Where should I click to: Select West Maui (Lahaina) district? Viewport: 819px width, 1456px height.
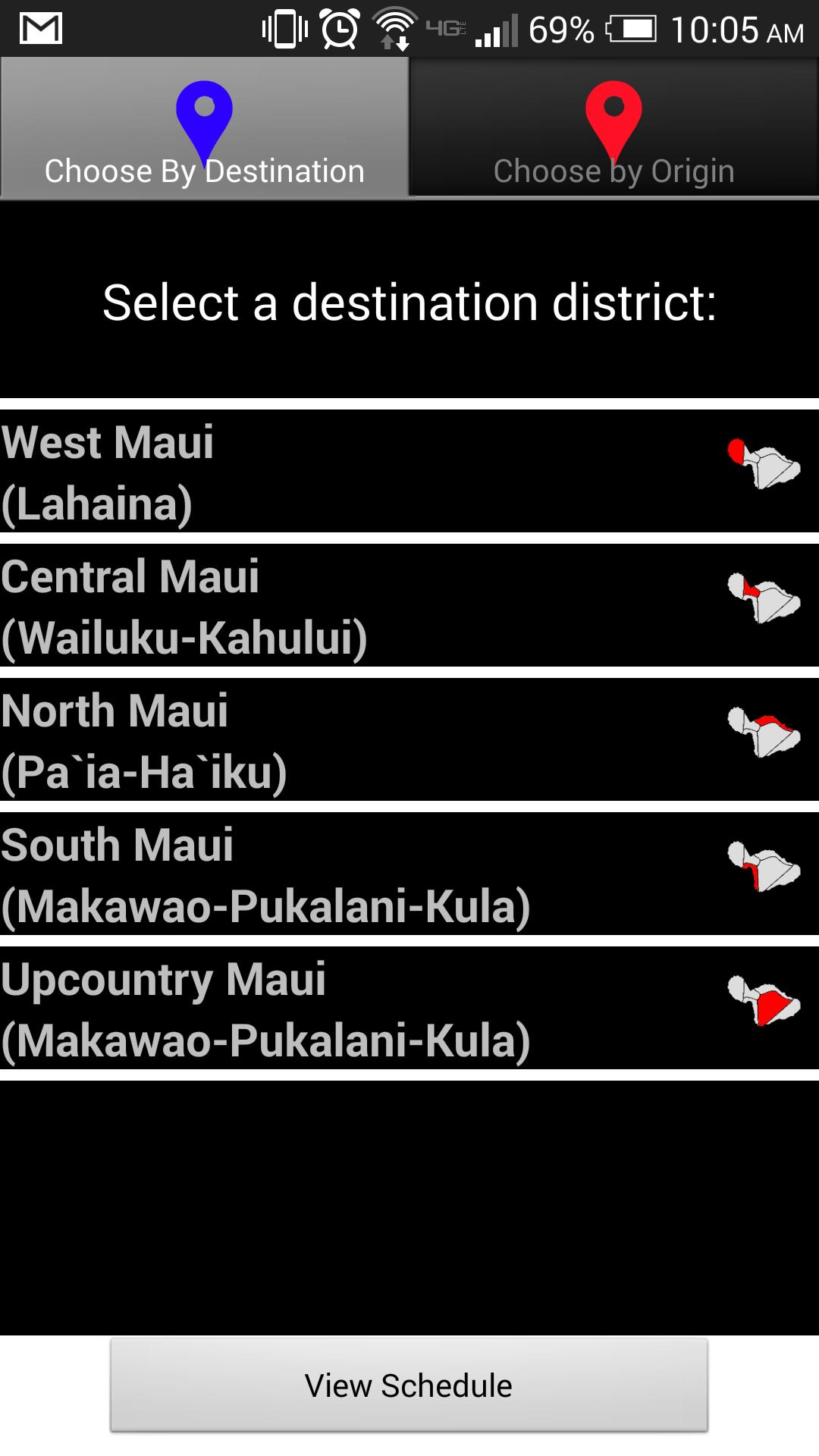(409, 472)
